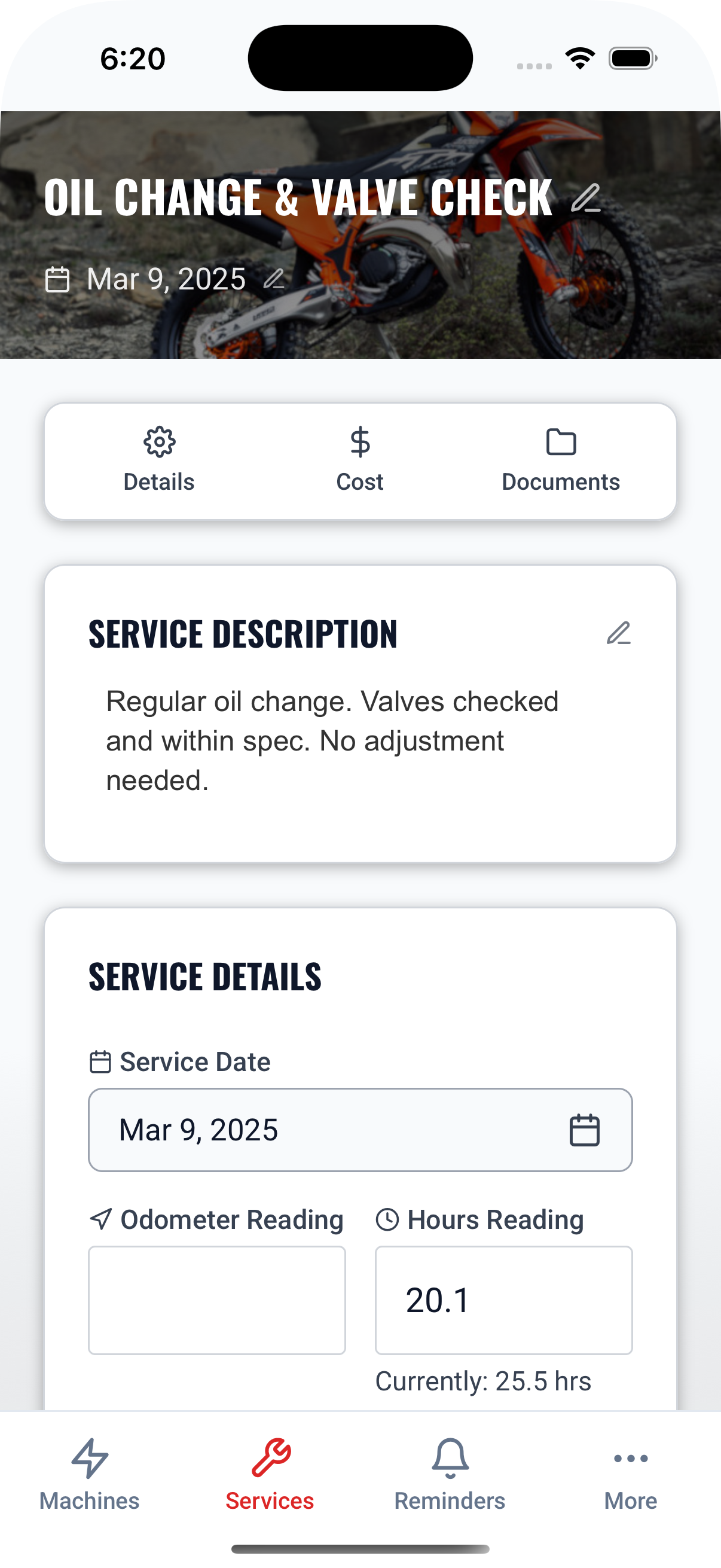The width and height of the screenshot is (721, 1568).
Task: Edit the service description
Action: [618, 634]
